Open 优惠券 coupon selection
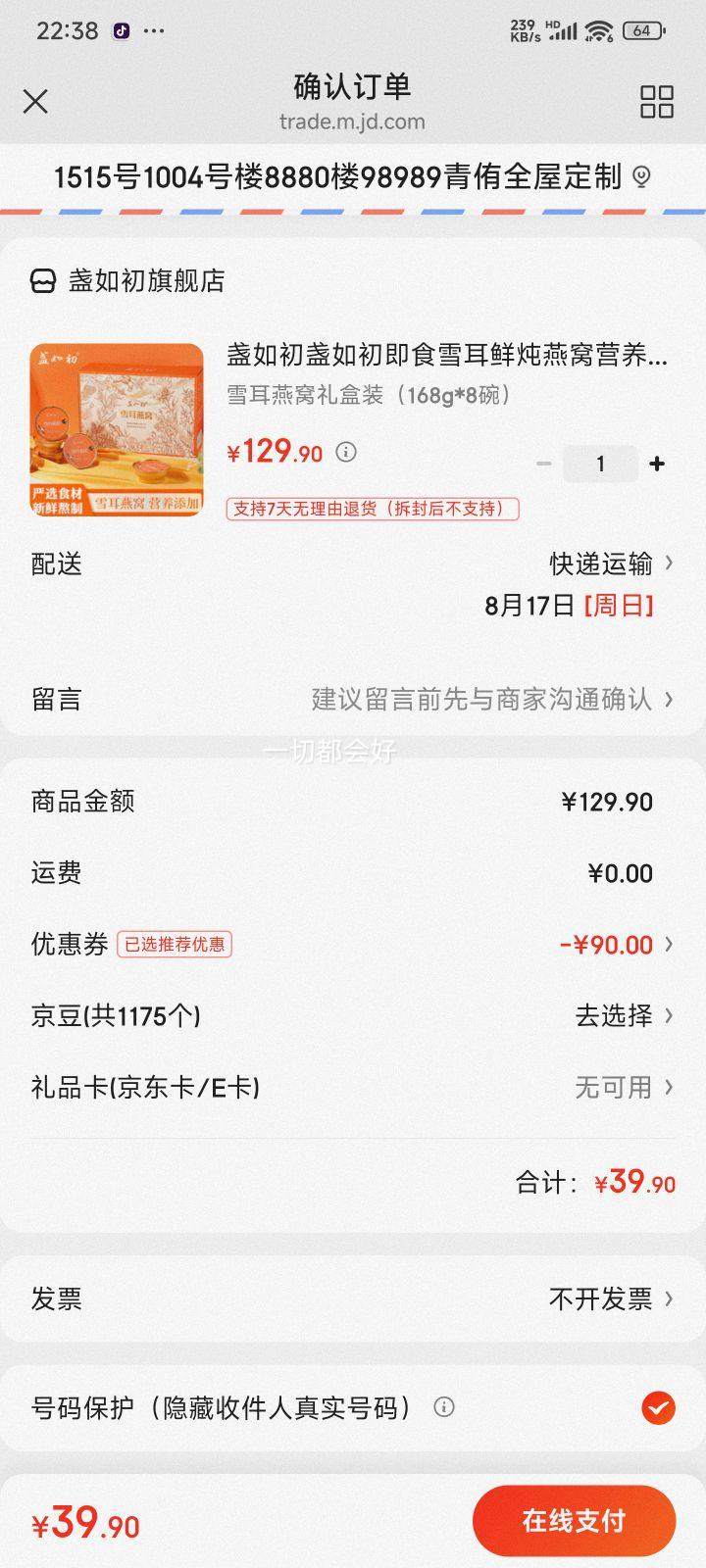This screenshot has height=1568, width=706. point(353,945)
